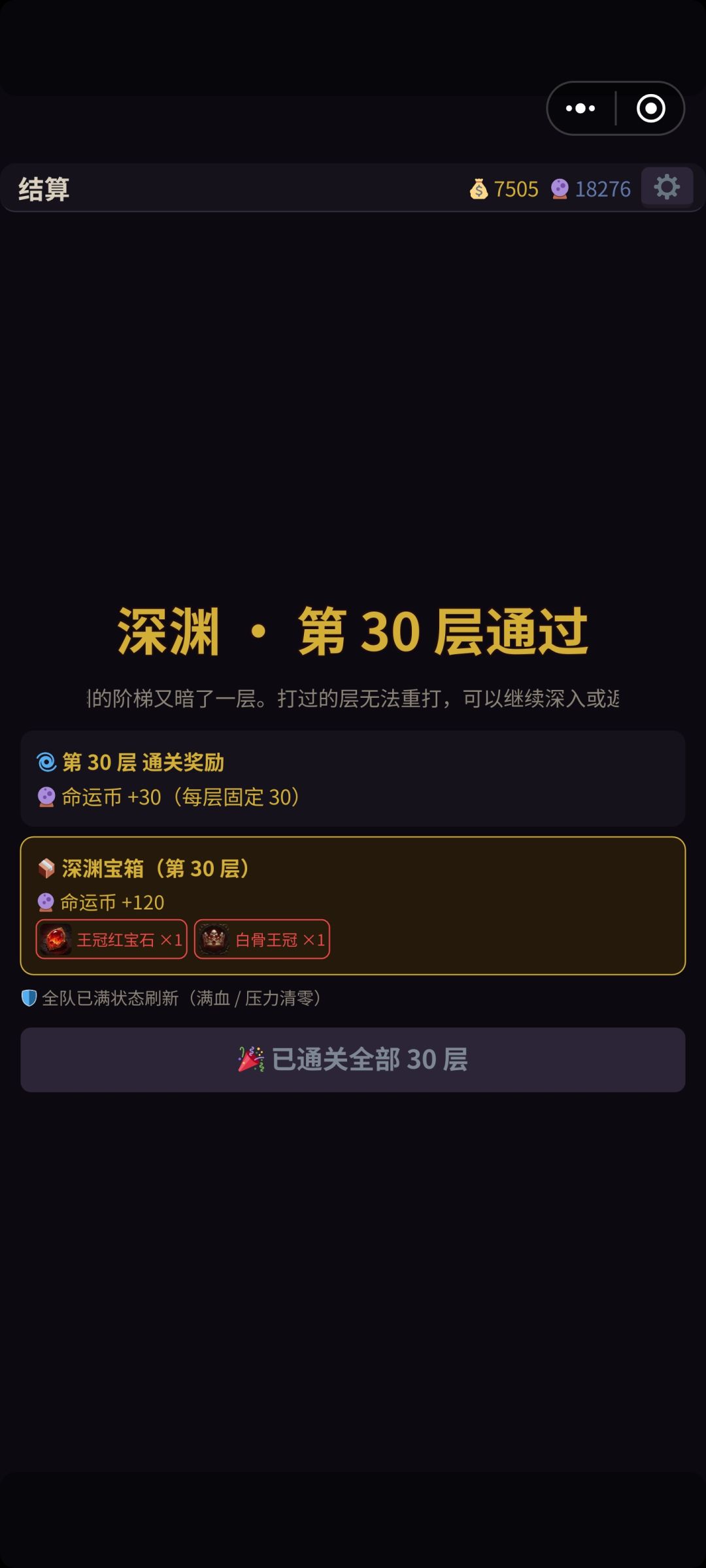View the 王冠红宝石 ×1 reward item
The image size is (706, 1568).
[112, 939]
